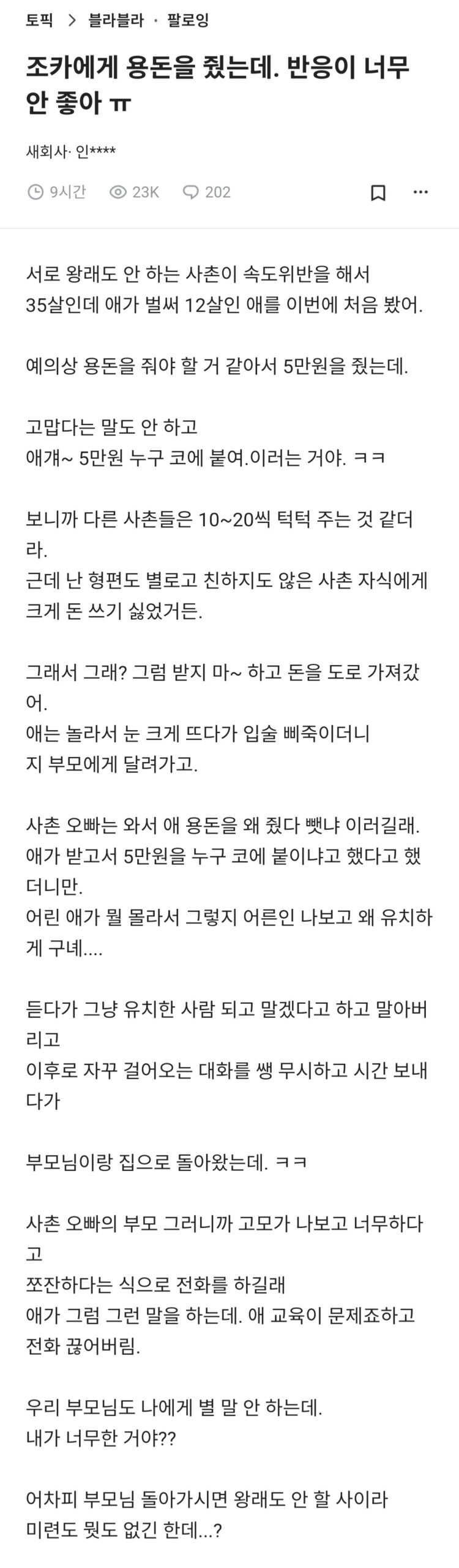Bookmark this post
Image resolution: width=459 pixels, height=1568 pixels.
(x=378, y=192)
